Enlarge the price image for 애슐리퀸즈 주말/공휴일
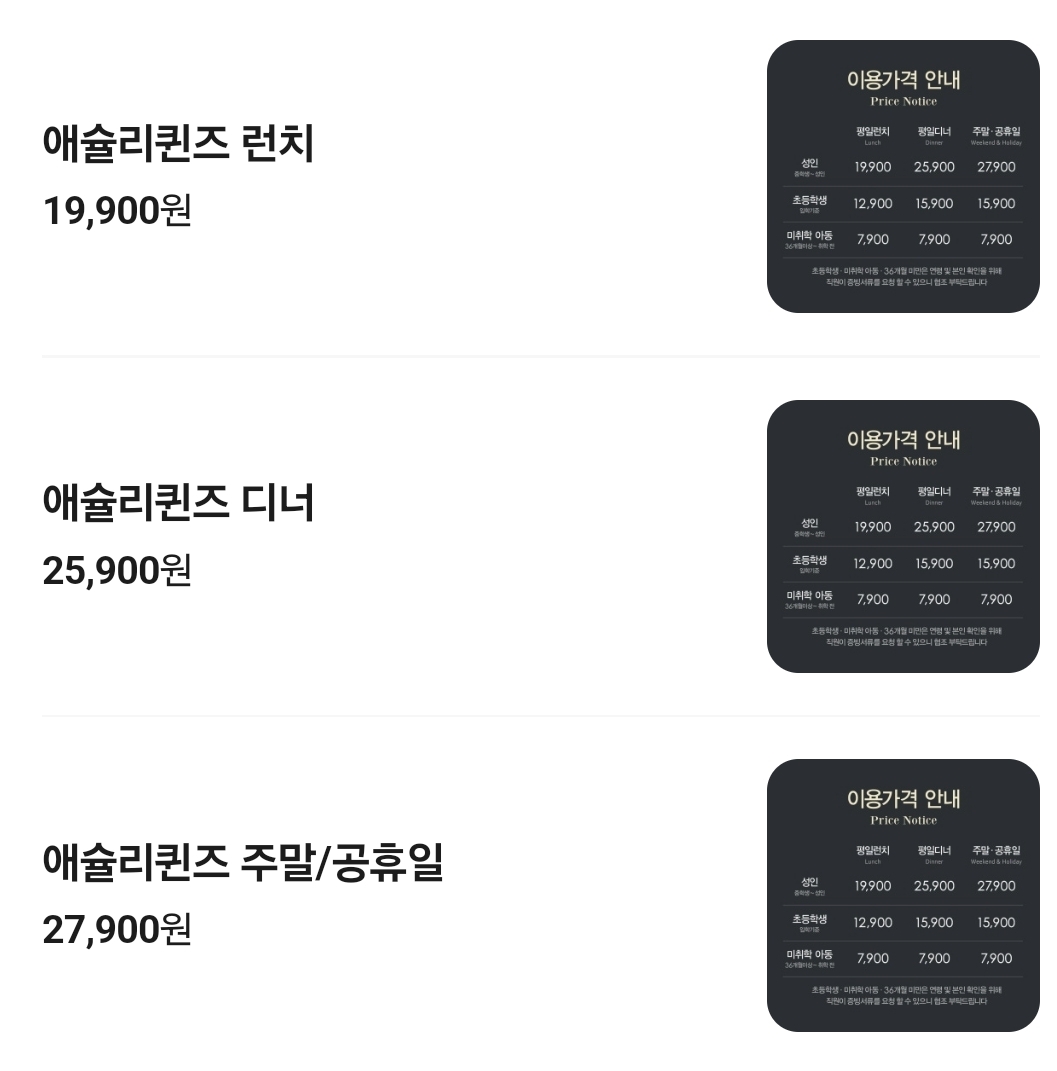 pyautogui.click(x=903, y=896)
